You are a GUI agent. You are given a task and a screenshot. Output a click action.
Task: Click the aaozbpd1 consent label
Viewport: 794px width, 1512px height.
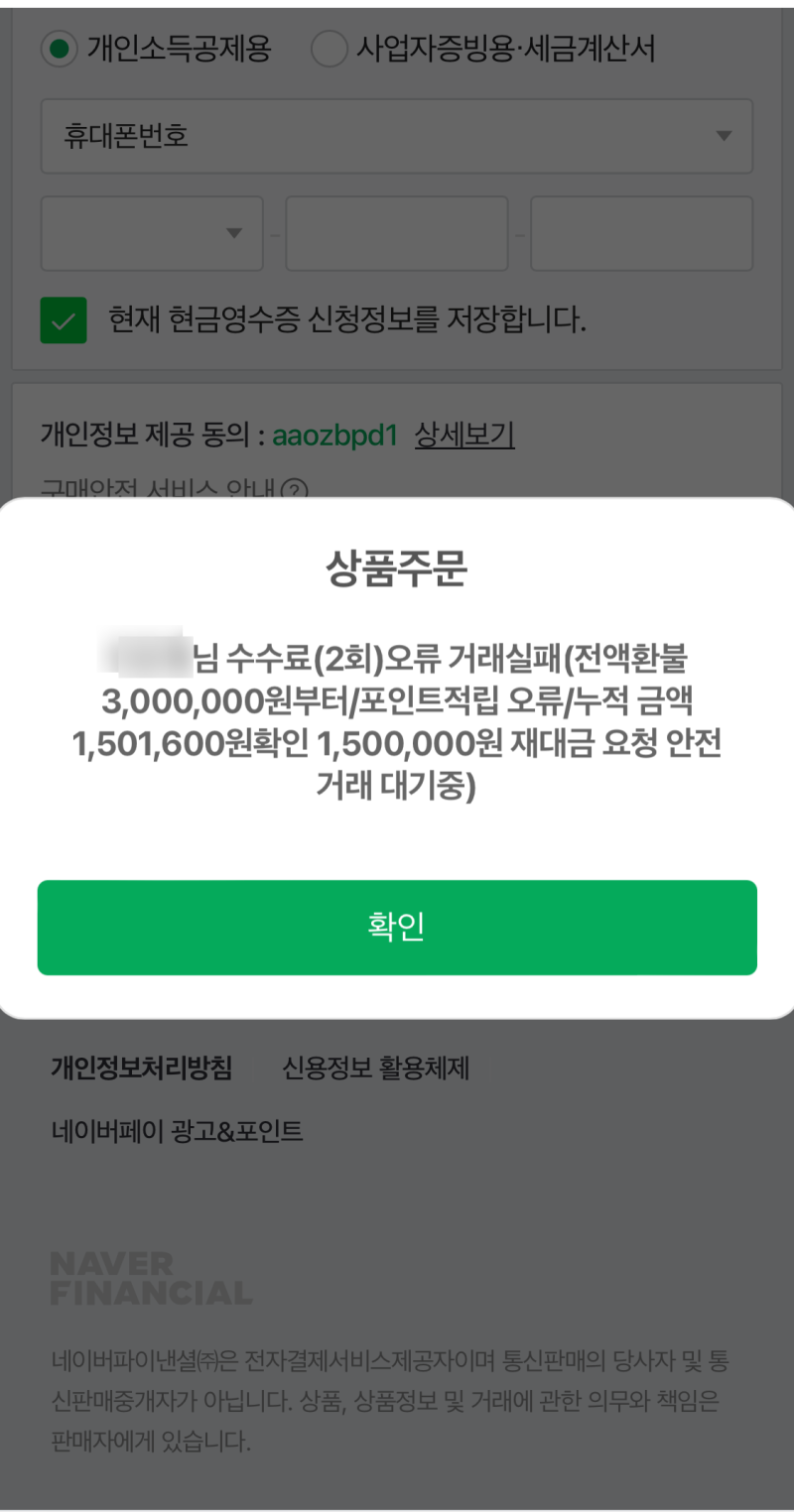pyautogui.click(x=334, y=436)
